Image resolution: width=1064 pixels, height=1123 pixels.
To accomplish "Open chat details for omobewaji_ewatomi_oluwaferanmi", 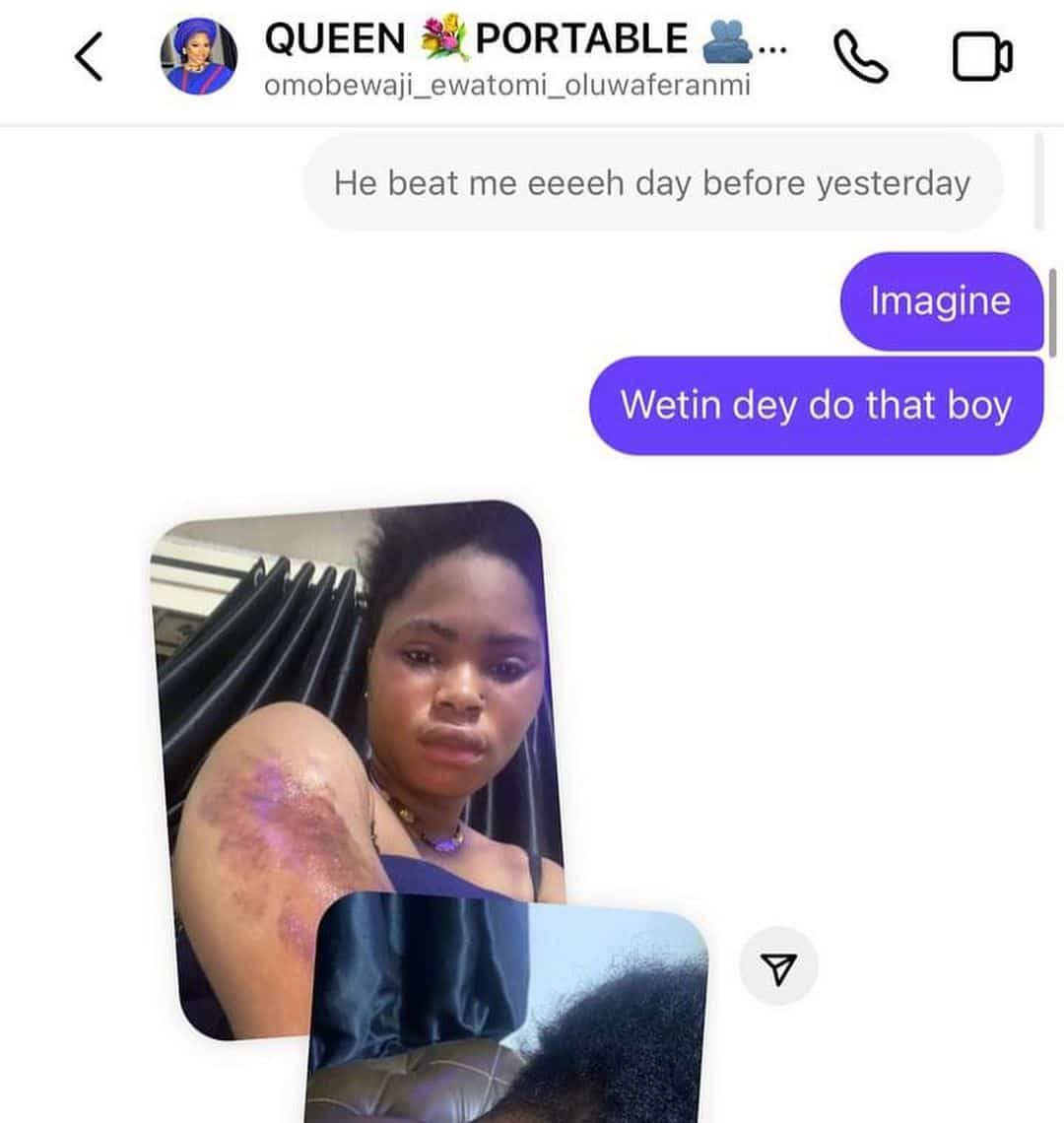I will (x=506, y=59).
